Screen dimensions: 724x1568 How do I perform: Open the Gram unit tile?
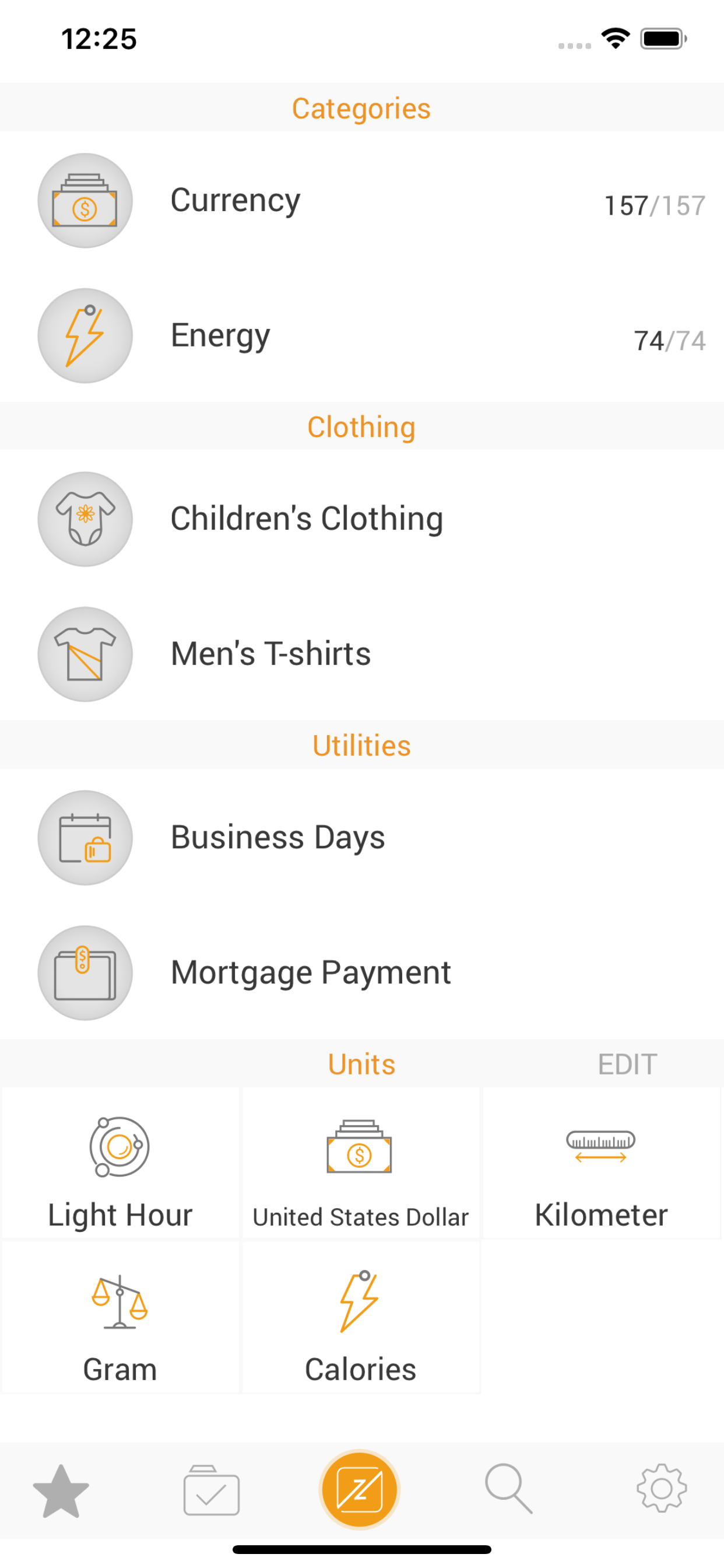point(121,1317)
